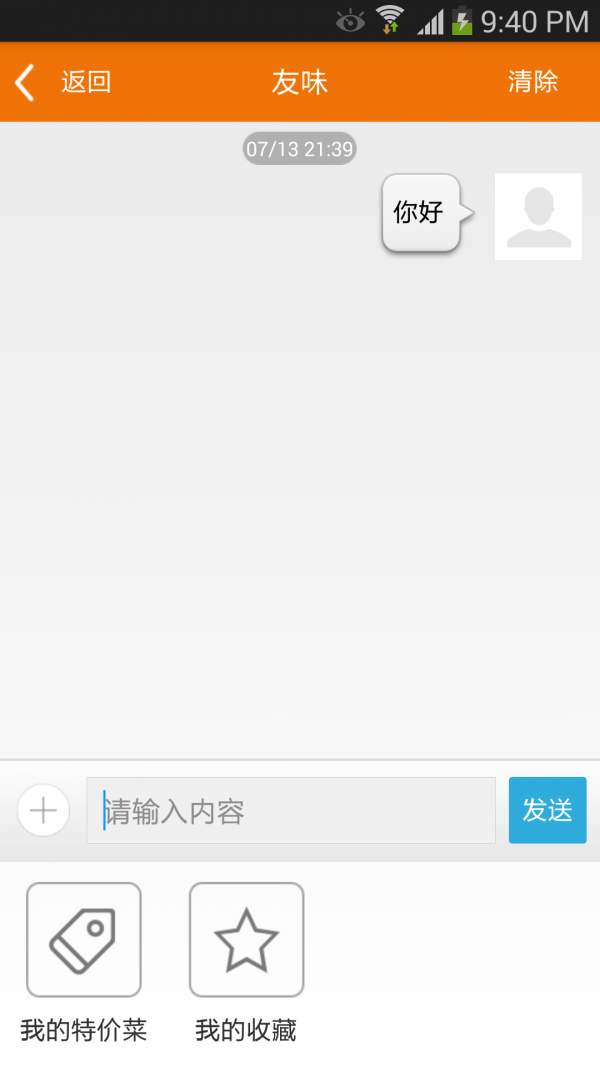Send the message with 发送
600x1067 pixels.
[x=547, y=810]
